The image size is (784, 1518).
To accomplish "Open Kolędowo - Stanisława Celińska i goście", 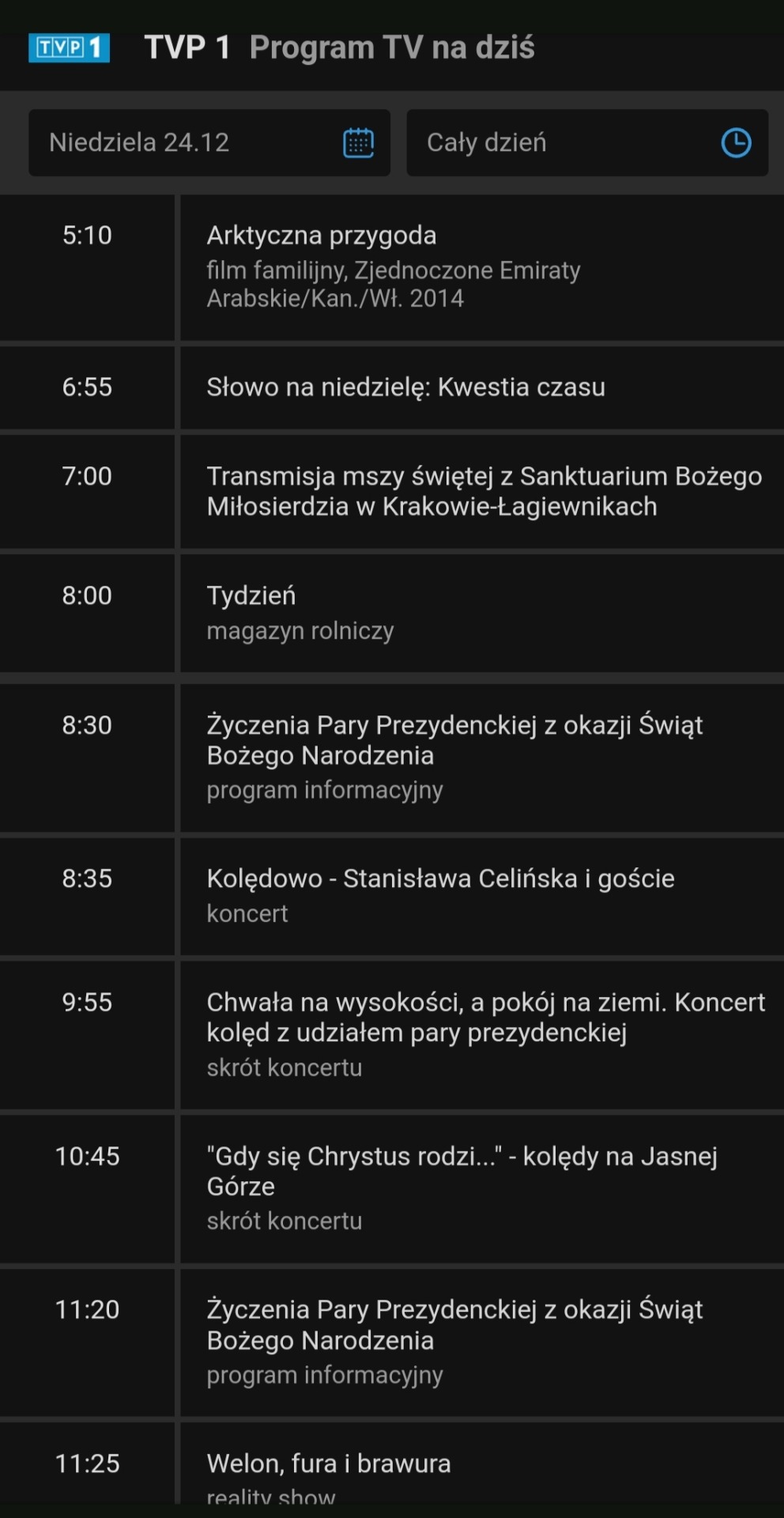I will click(481, 895).
